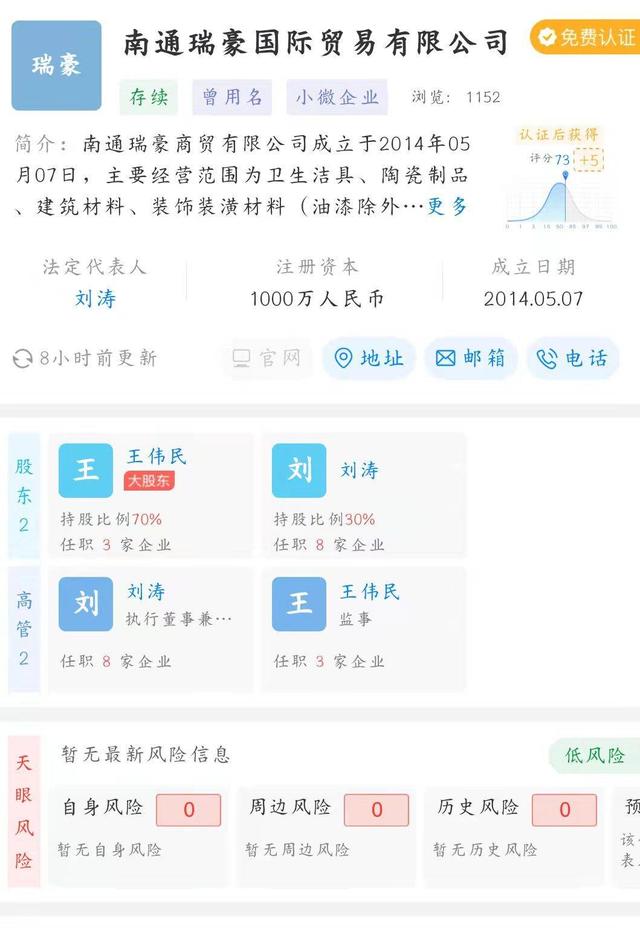Open legal representative 刘涛's profile
Screen dimensions: 640x928
95,298
